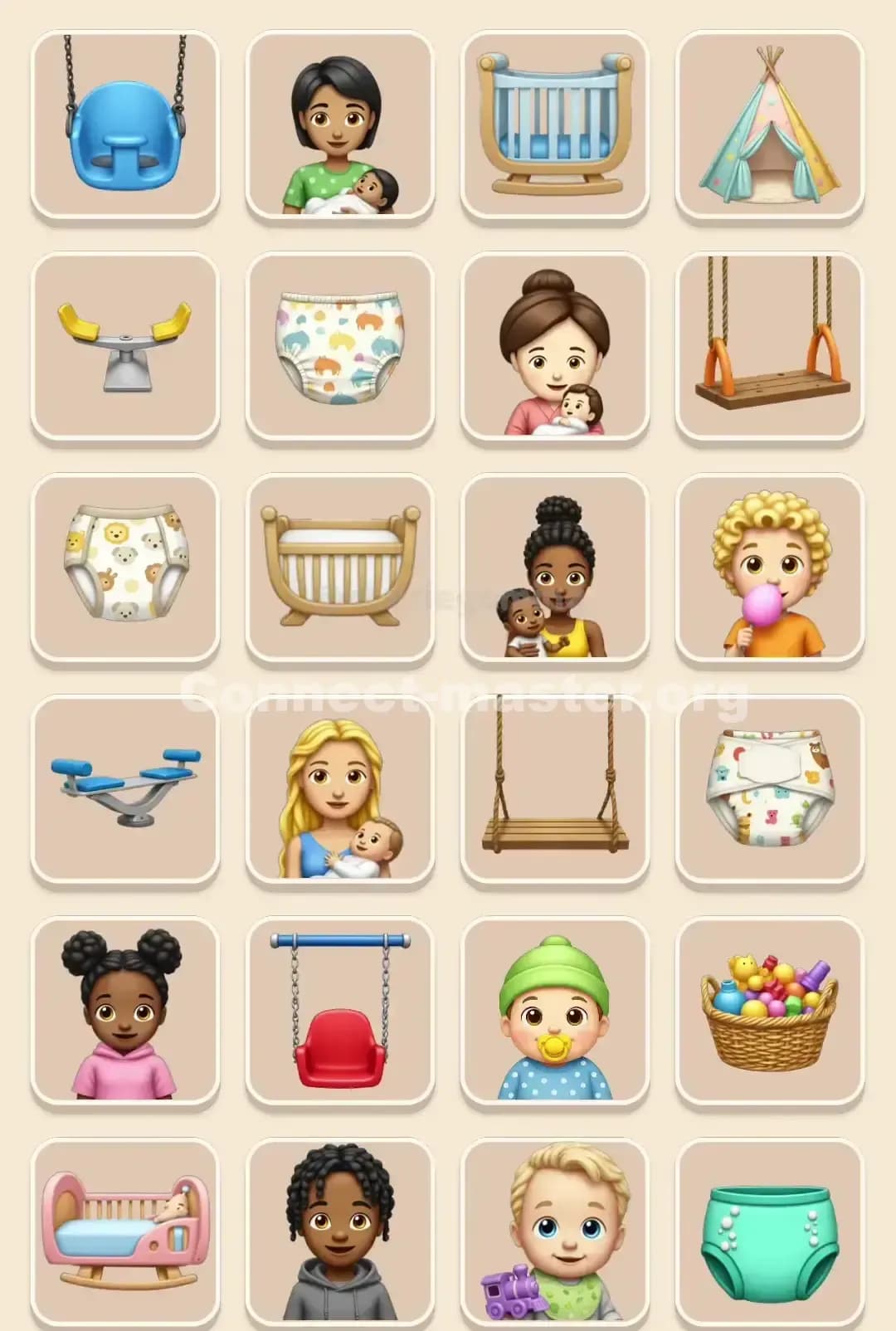Select the teepee tent tile
Image resolution: width=896 pixels, height=1331 pixels.
coord(770,123)
